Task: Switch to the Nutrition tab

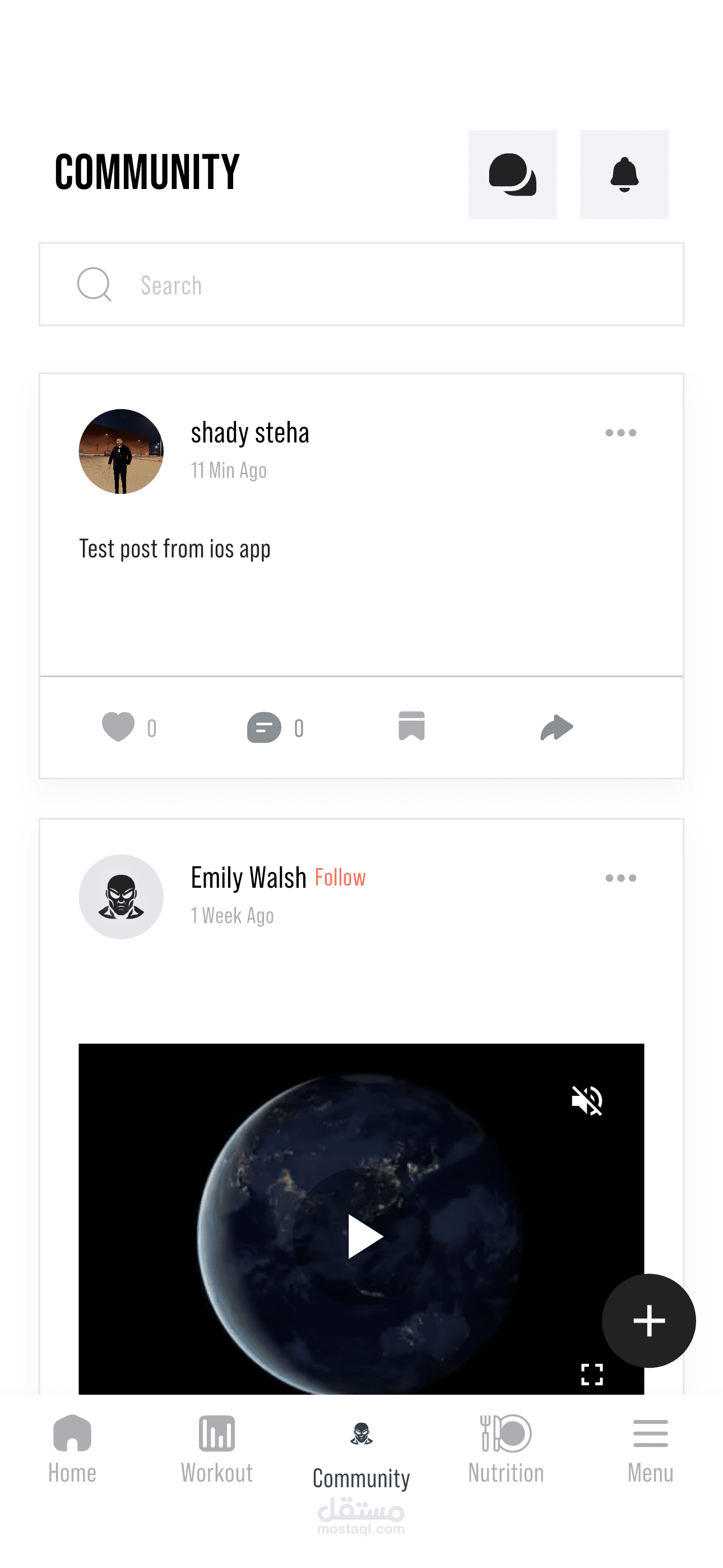Action: pyautogui.click(x=506, y=1449)
